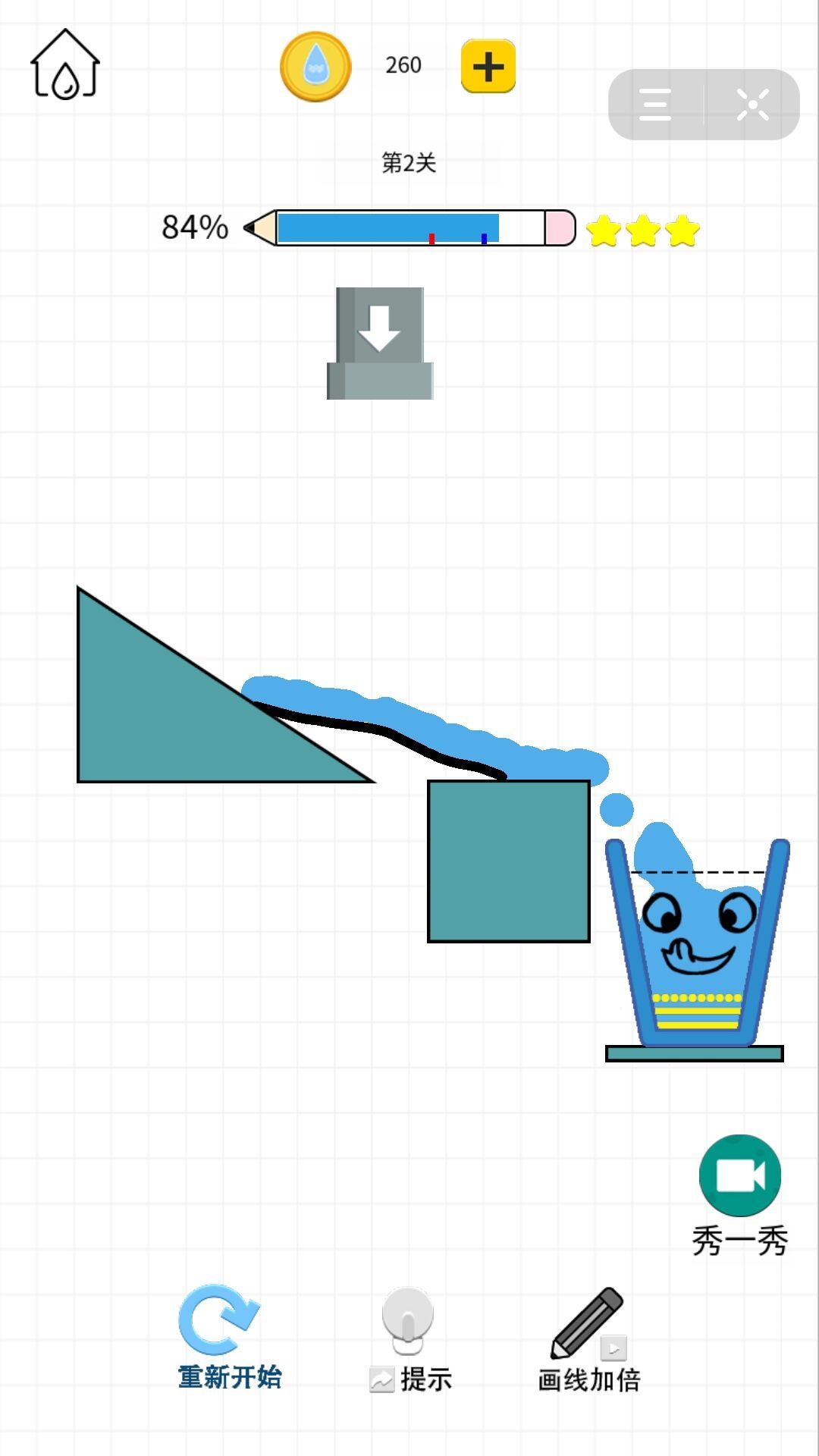819x1456 pixels.
Task: Restart the level with 重新开始
Action: coord(227,1338)
